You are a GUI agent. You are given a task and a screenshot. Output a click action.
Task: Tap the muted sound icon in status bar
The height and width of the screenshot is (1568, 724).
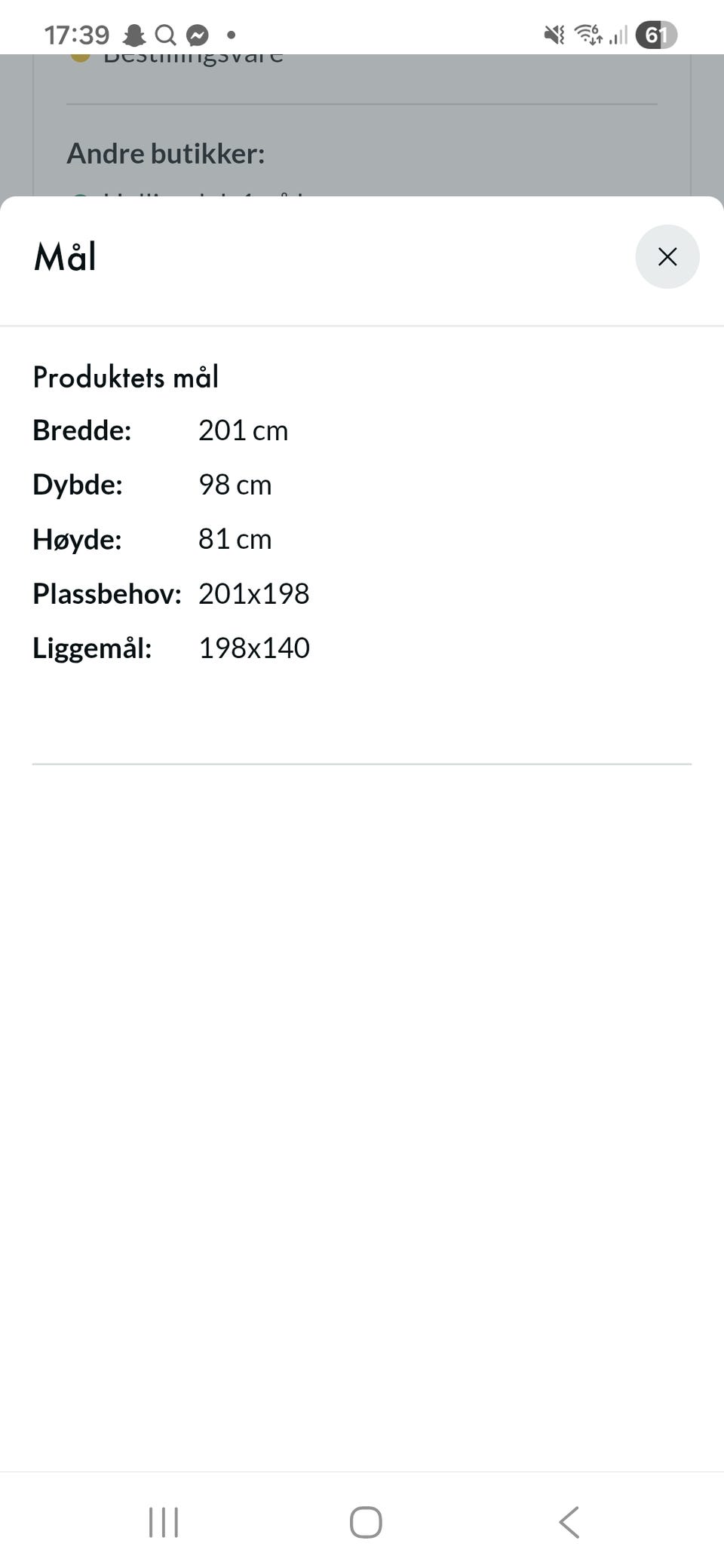point(553,34)
